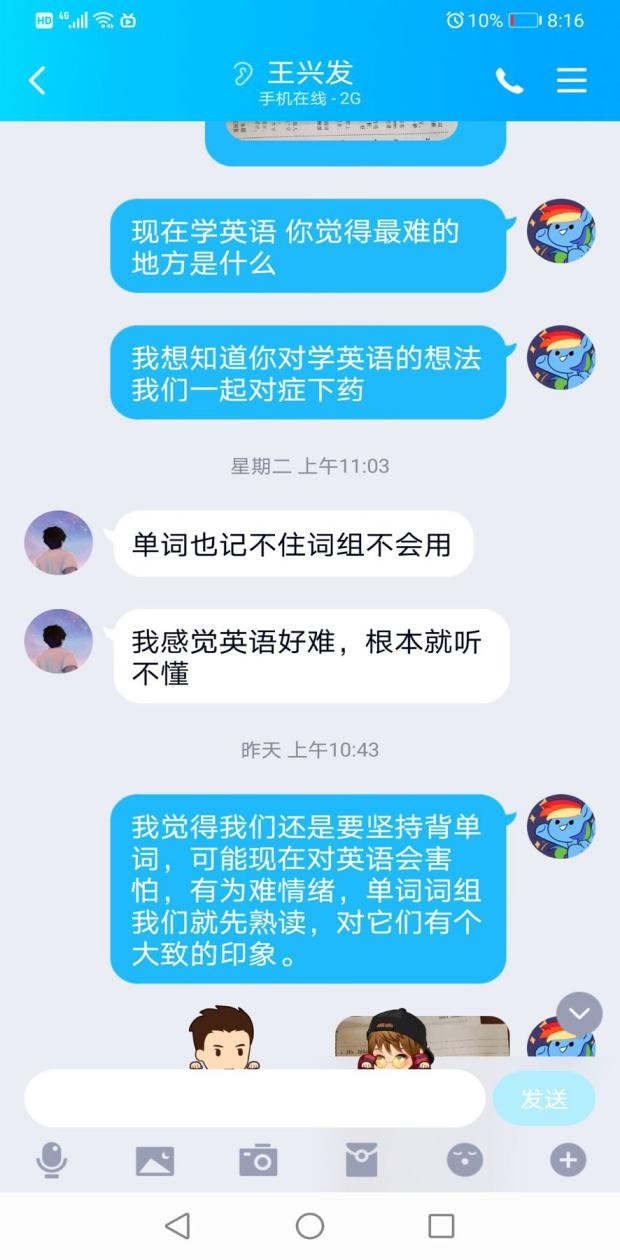Screen dimensions: 620x1260
Task: Open the red envelope option
Action: click(361, 1160)
